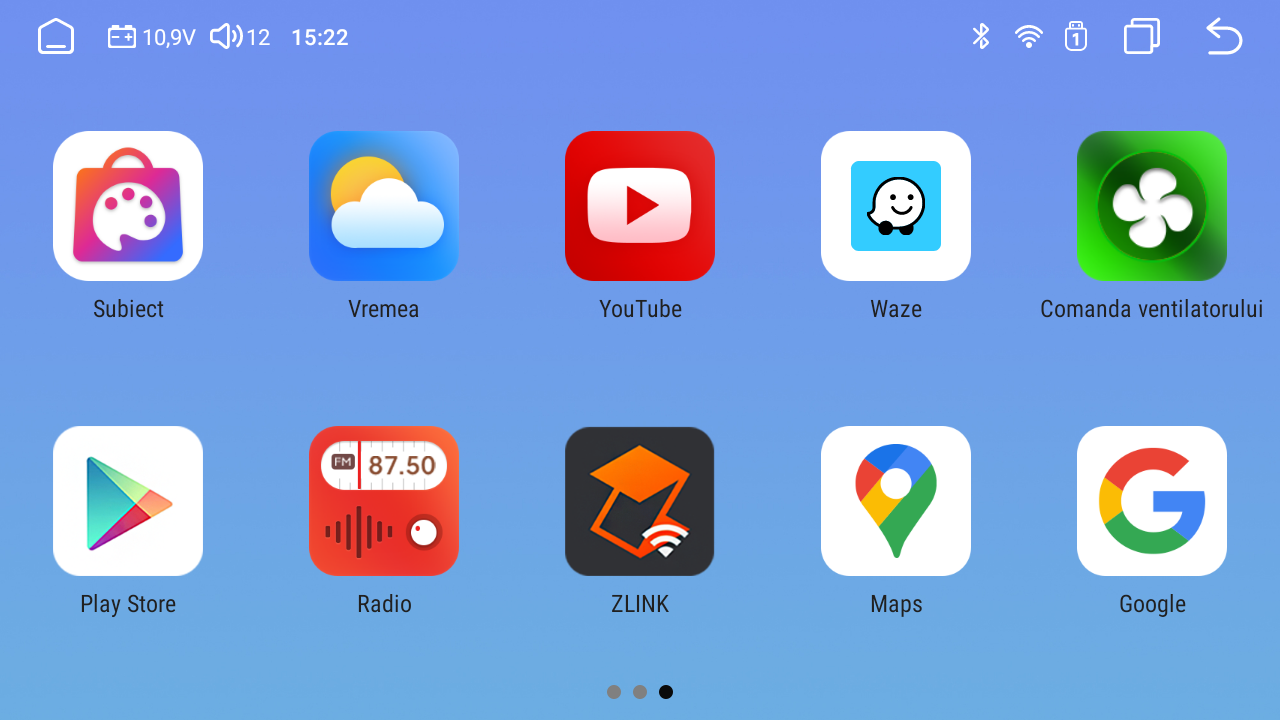This screenshot has width=1280, height=720.
Task: Open the Subiect theme app
Action: click(x=128, y=206)
